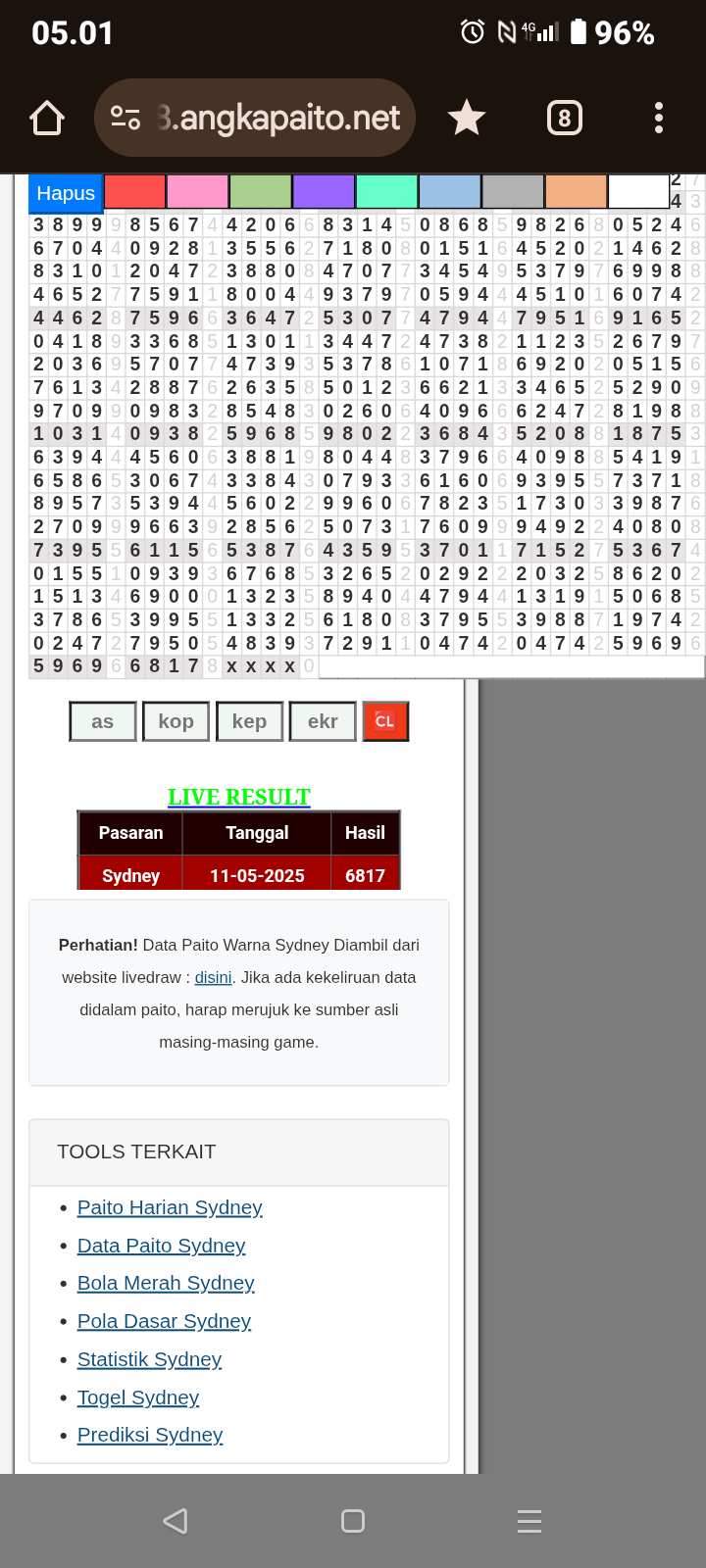
Task: Choose the purple color swatch
Action: 324,192
